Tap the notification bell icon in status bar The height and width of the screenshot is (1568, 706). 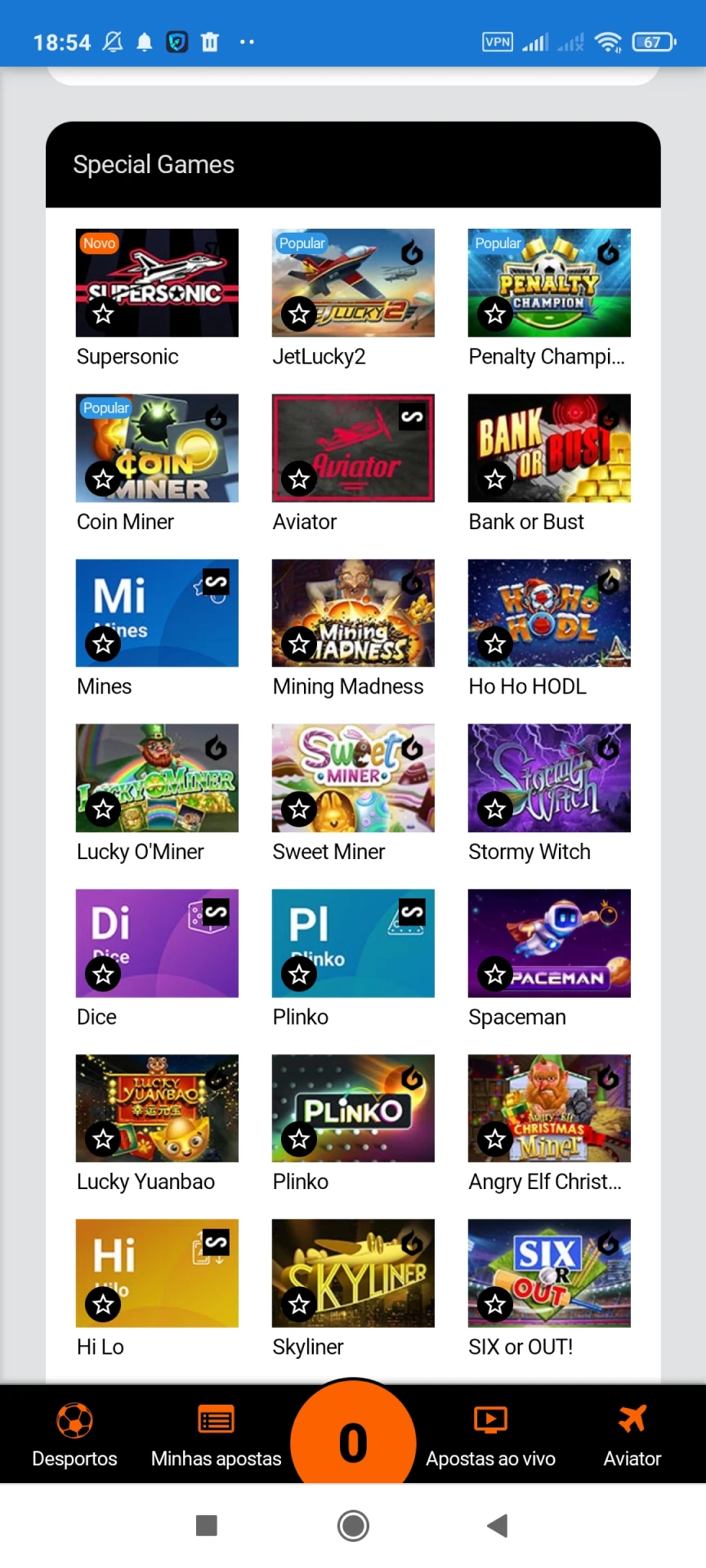click(143, 42)
